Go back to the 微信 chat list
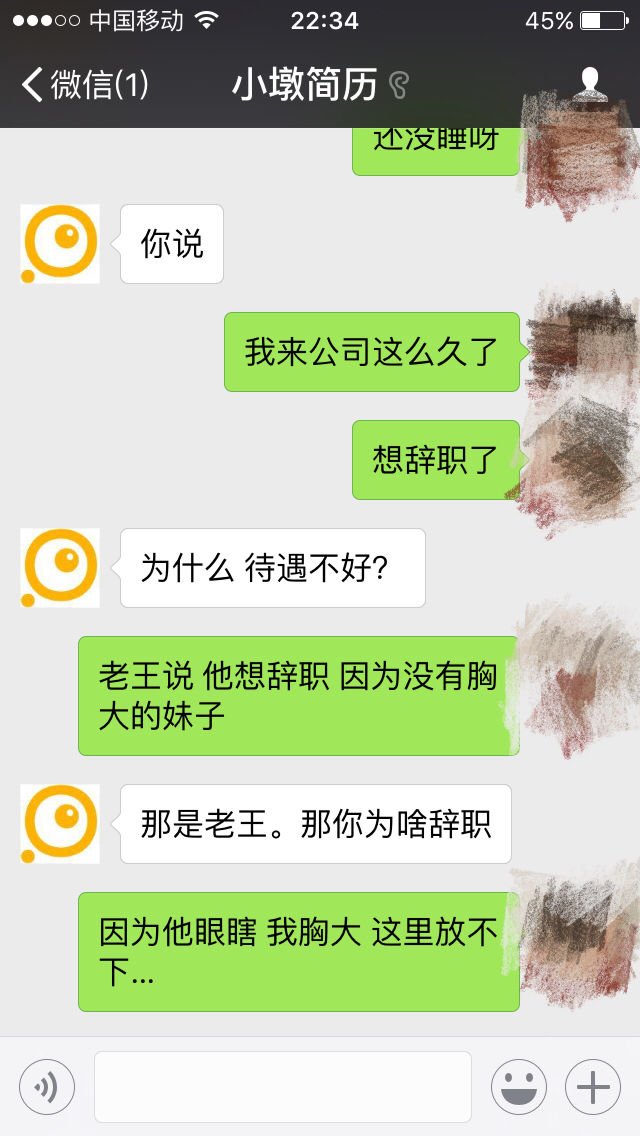 (84, 85)
